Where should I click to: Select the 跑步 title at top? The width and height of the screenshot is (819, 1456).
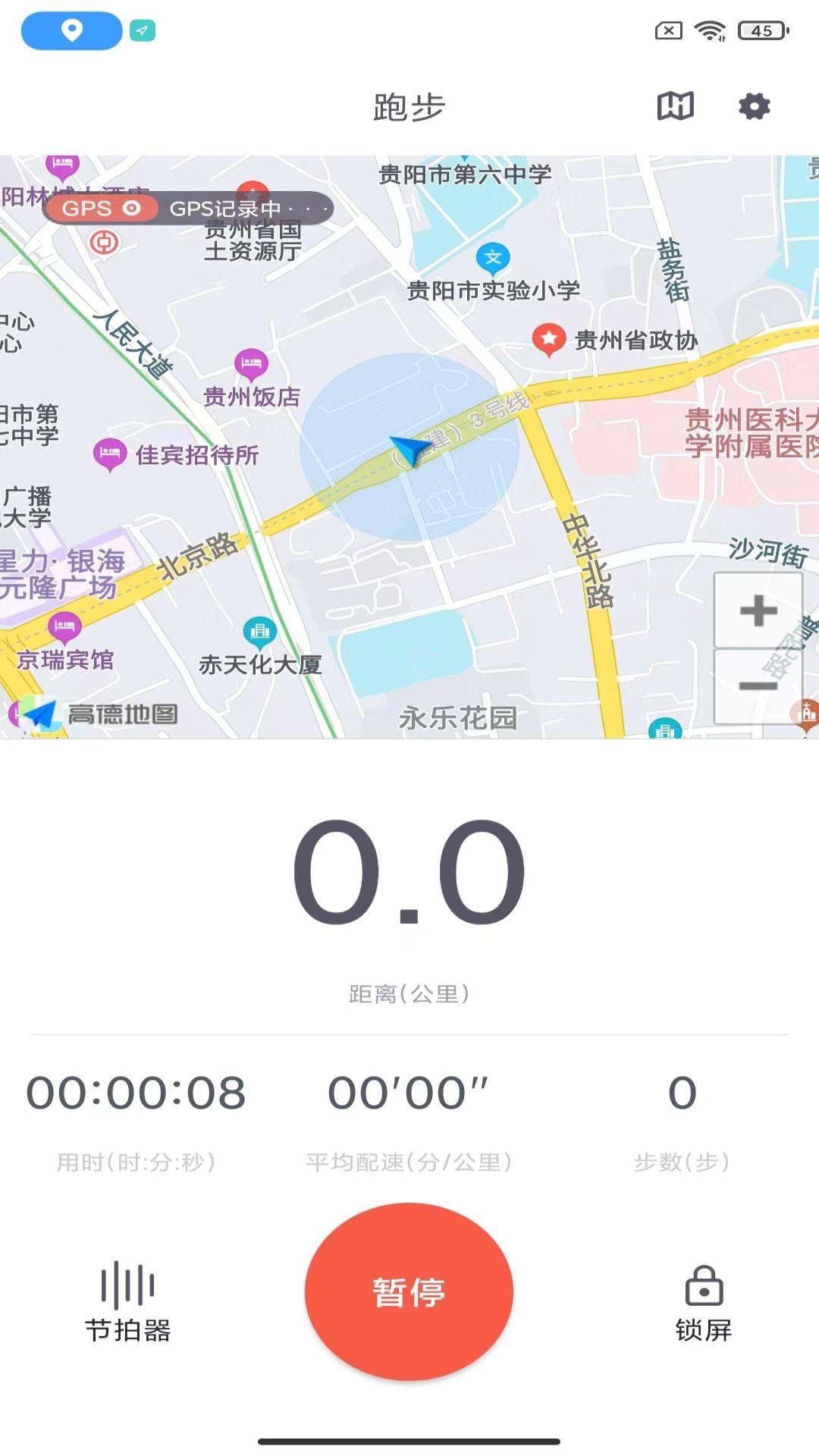[409, 106]
